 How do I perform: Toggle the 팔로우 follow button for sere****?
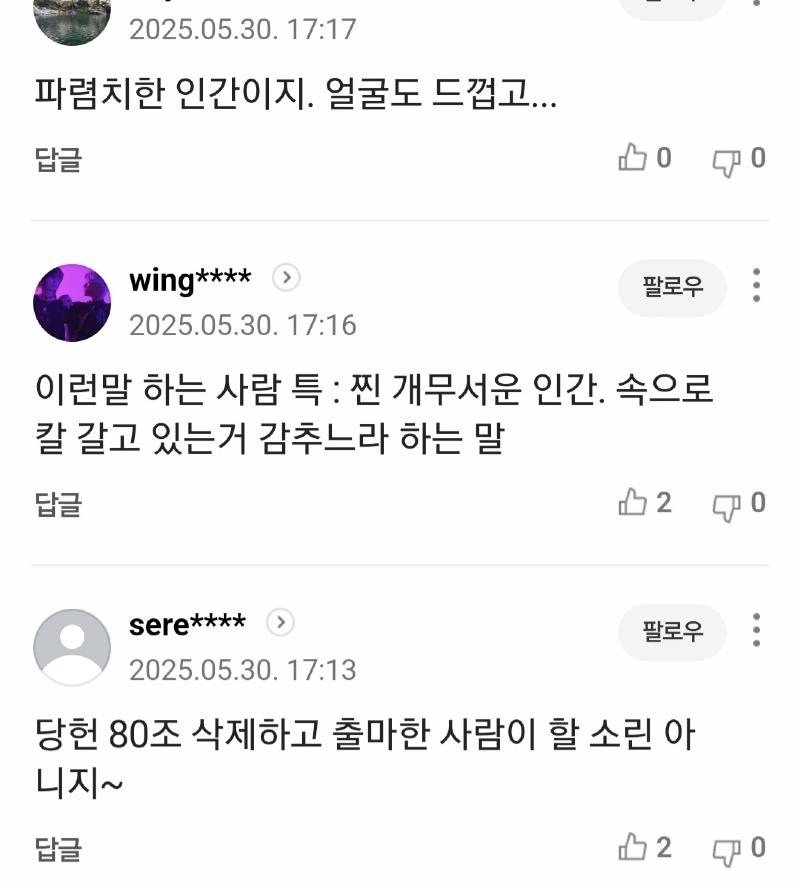672,632
